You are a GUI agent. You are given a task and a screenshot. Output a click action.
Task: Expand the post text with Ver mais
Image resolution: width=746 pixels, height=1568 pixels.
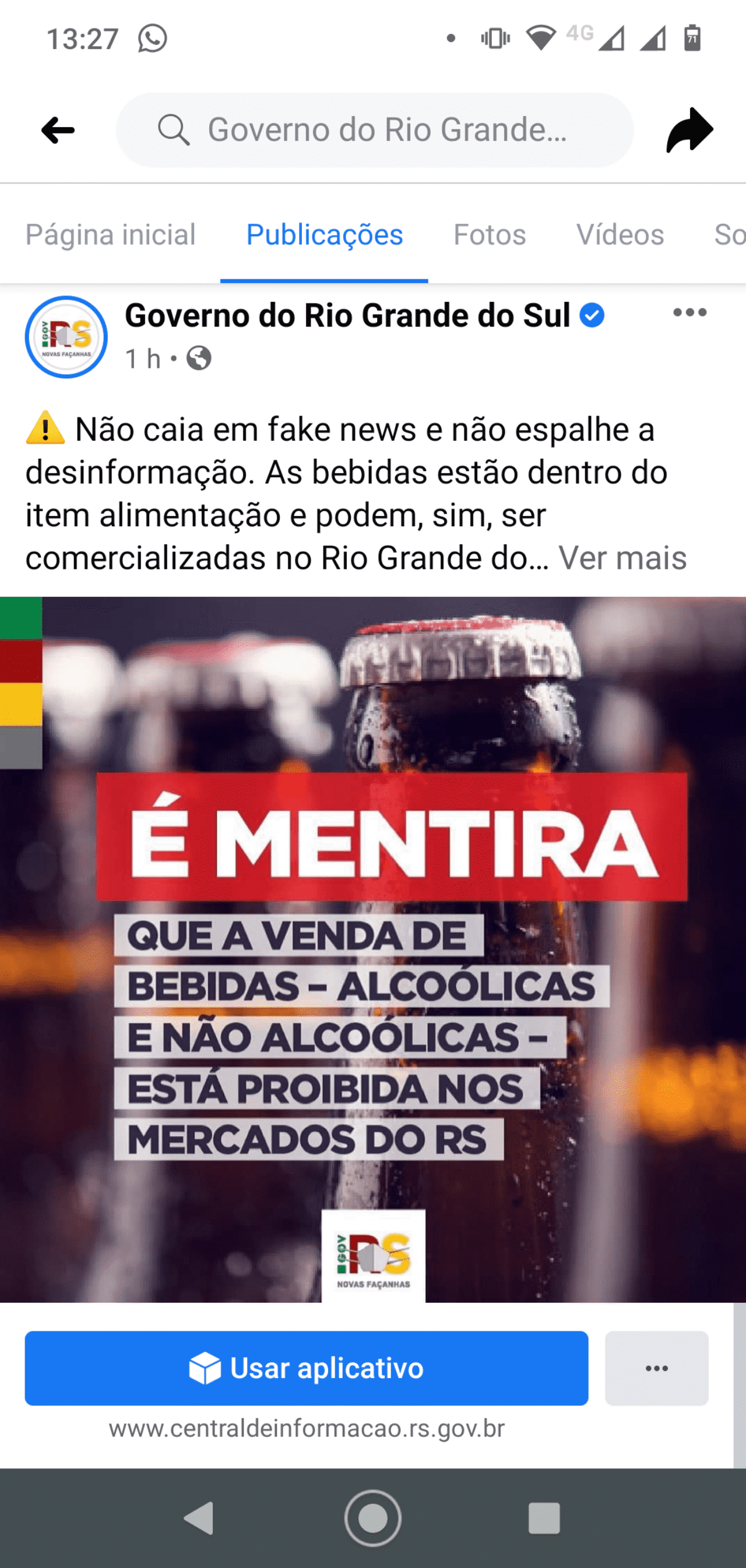pyautogui.click(x=622, y=558)
